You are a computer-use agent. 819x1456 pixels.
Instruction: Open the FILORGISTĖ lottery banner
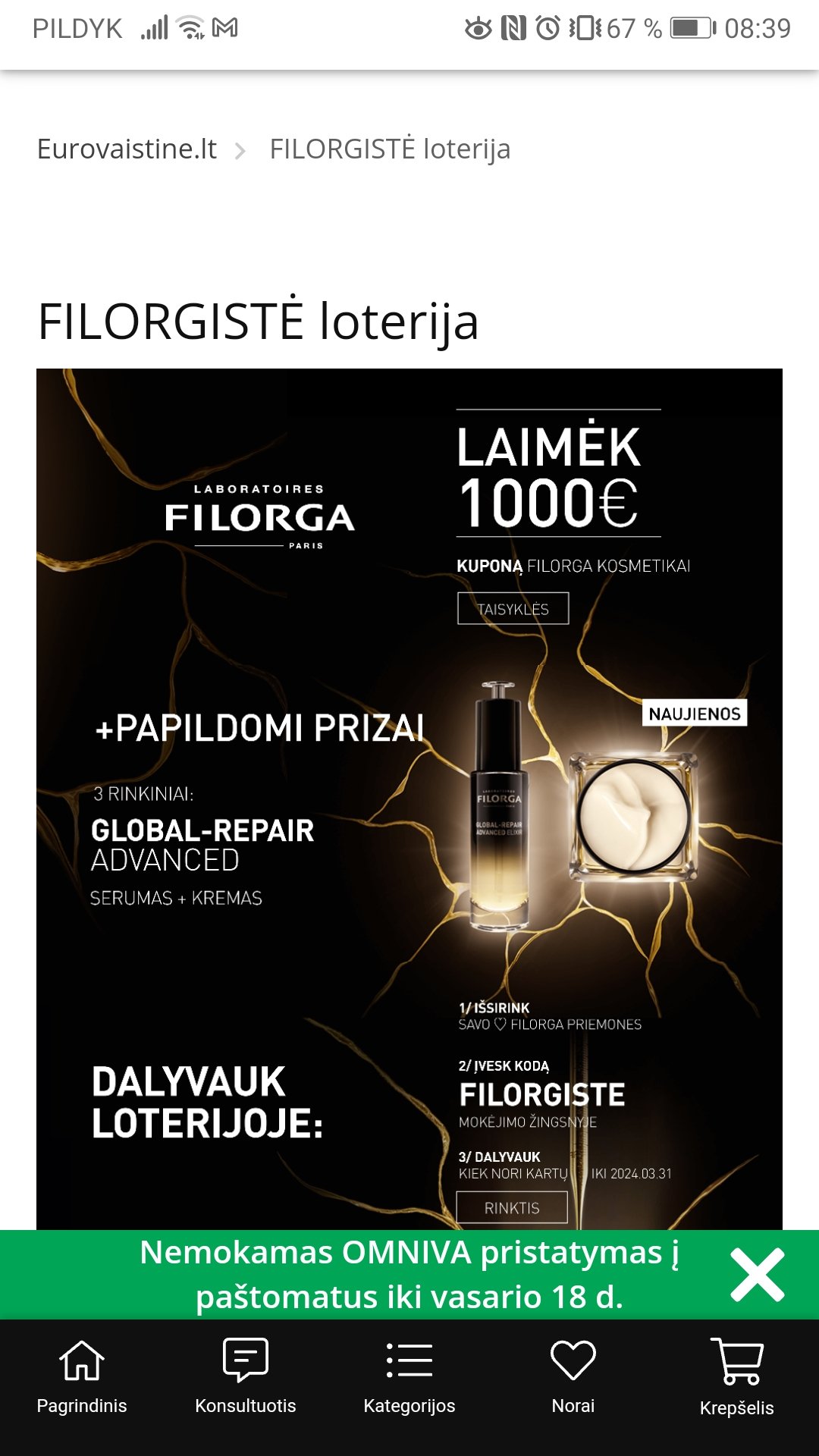click(409, 799)
